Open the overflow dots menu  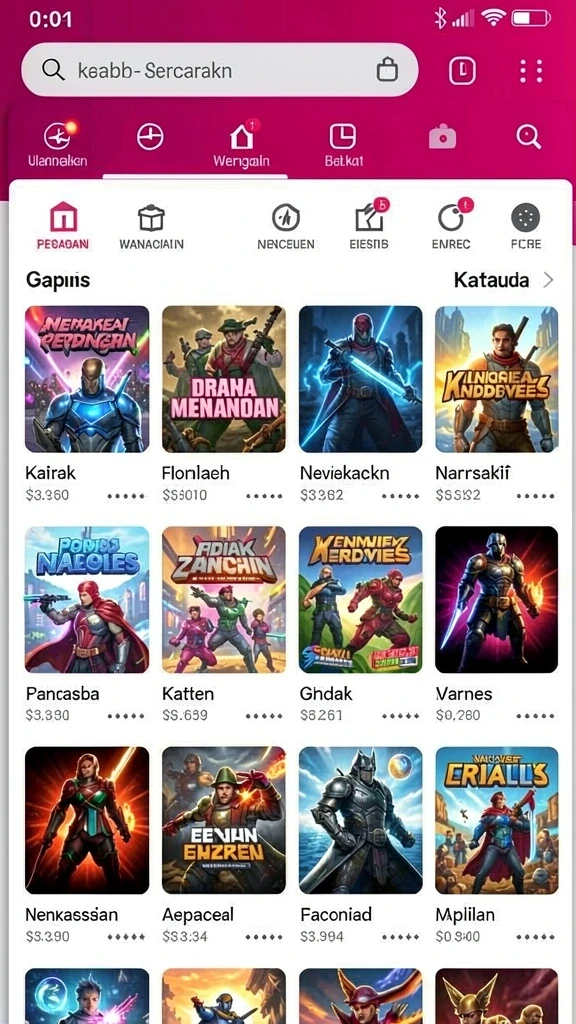coord(531,71)
